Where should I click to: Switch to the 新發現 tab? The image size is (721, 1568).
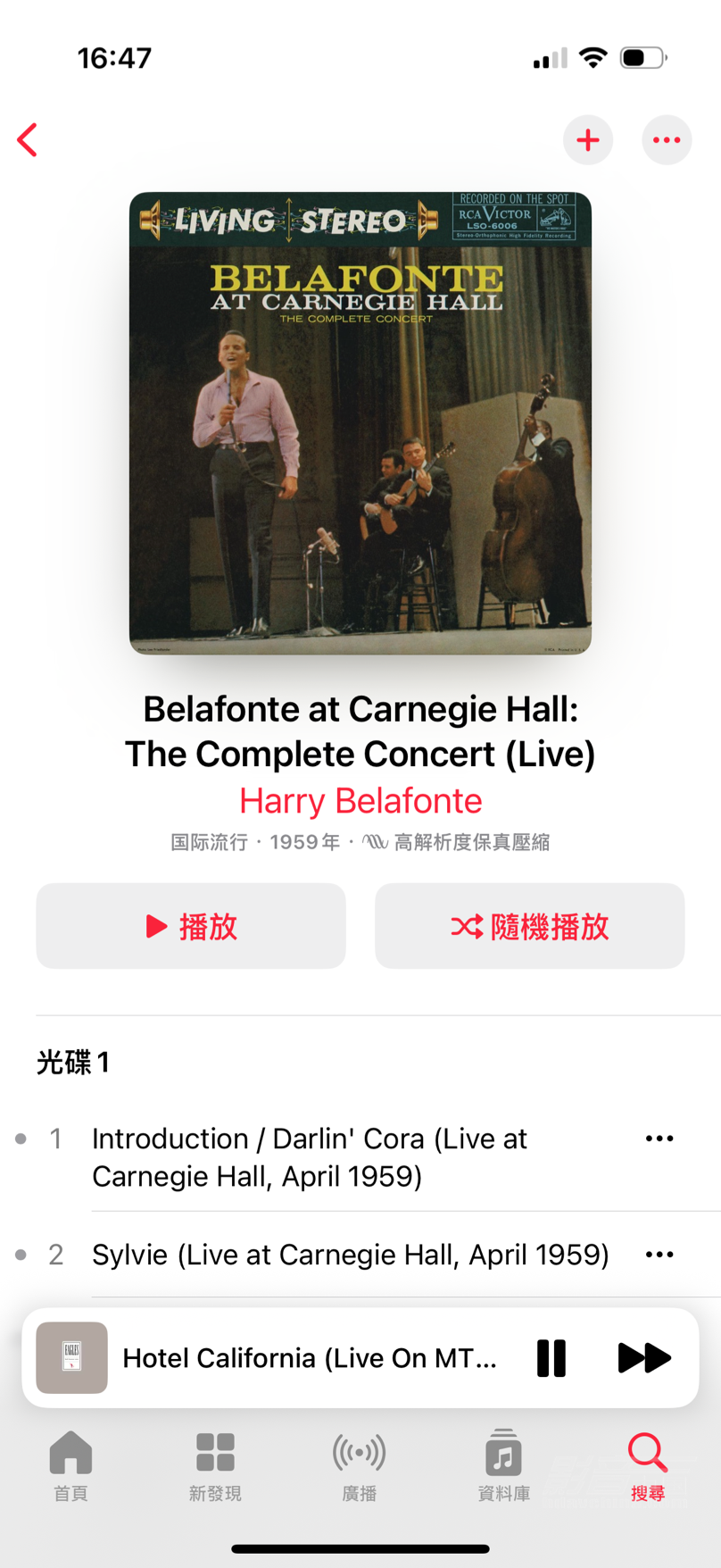point(215,1466)
